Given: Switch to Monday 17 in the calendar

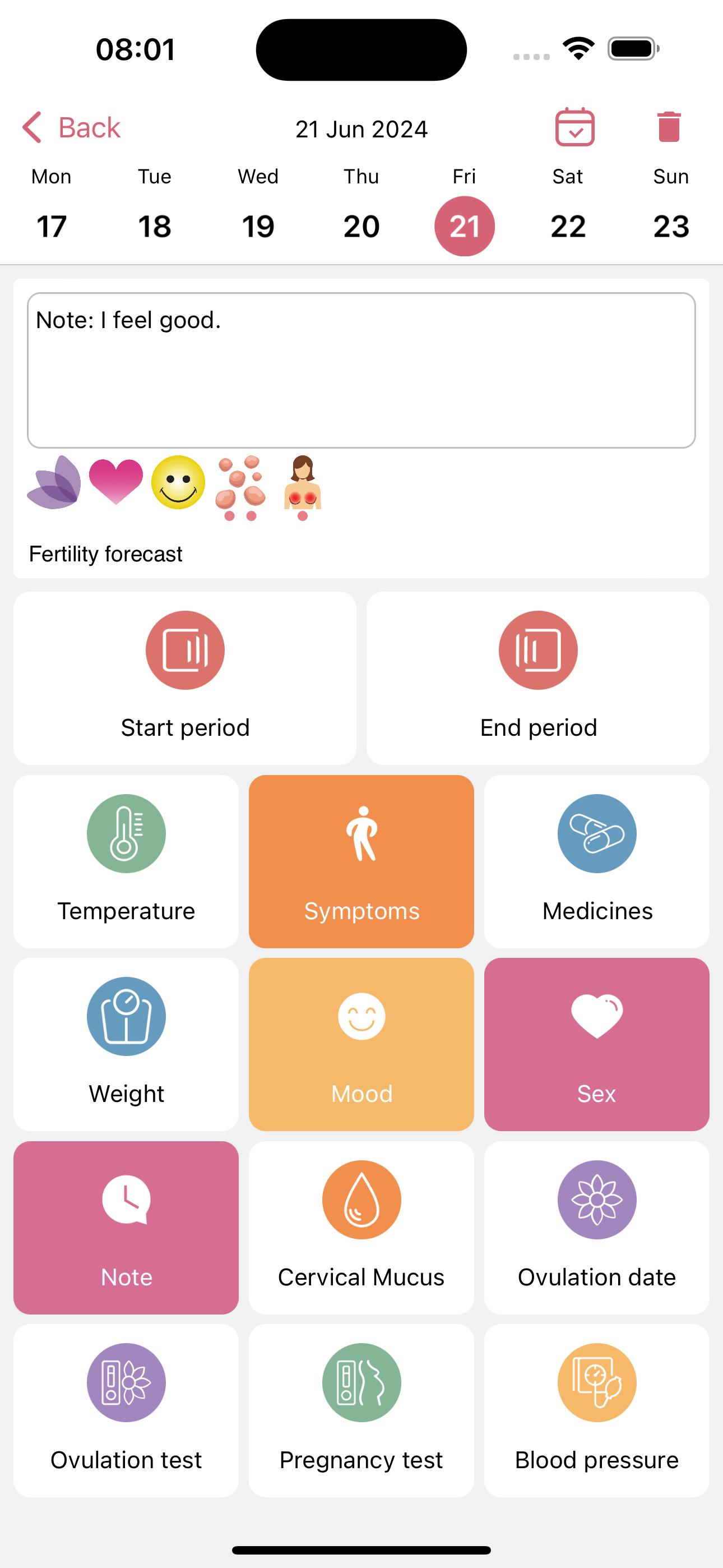Looking at the screenshot, I should tap(50, 225).
